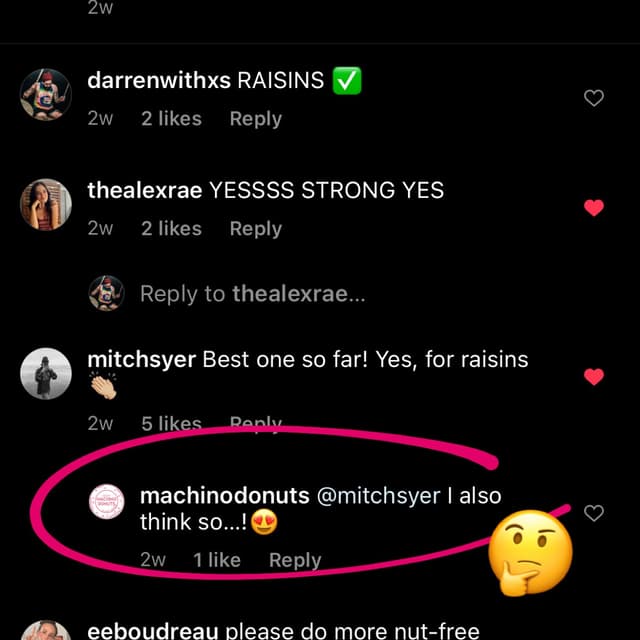Image resolution: width=640 pixels, height=640 pixels.
Task: Remove the like from mitchsyer's comment
Action: tap(594, 377)
